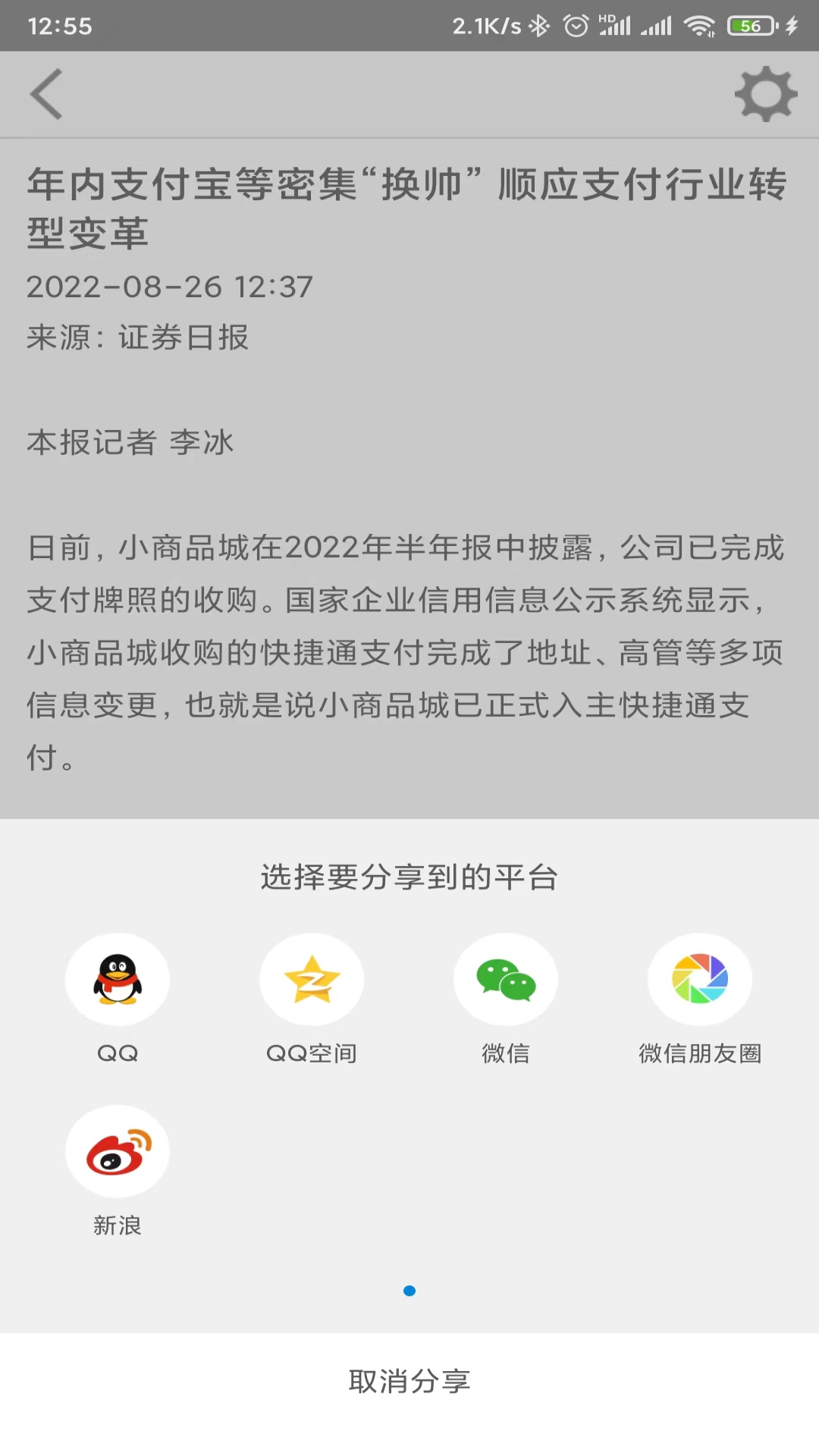
Task: Share the article via 微信
Action: (x=506, y=979)
